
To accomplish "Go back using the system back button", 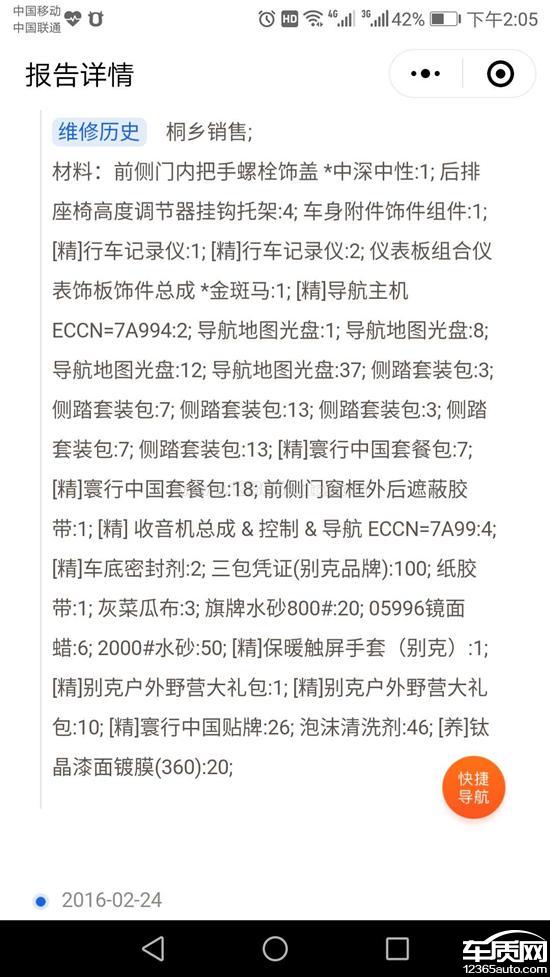I will [153, 948].
